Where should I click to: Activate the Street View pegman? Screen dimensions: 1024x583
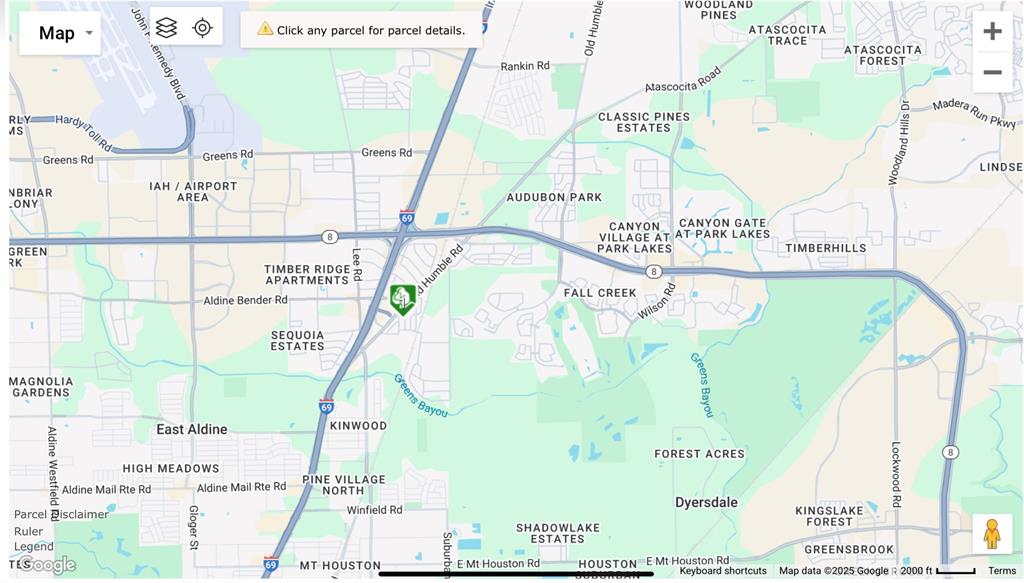tap(991, 534)
